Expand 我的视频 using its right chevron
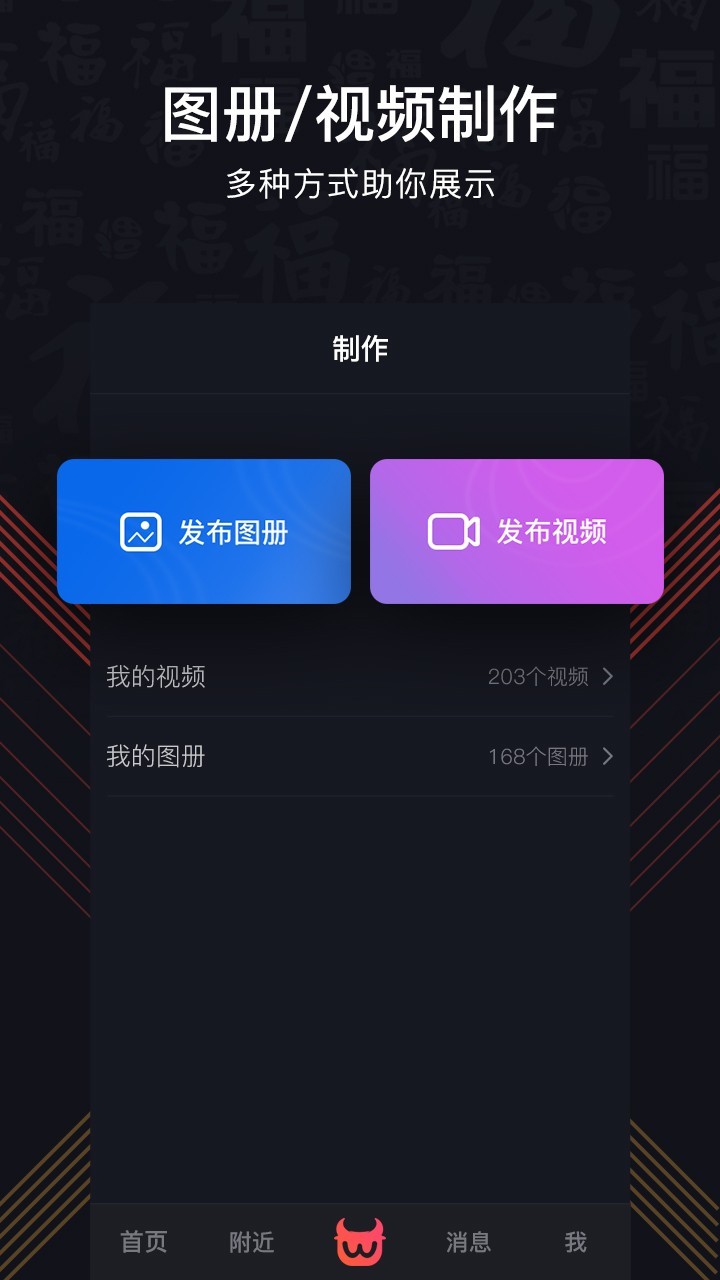 pyautogui.click(x=607, y=677)
